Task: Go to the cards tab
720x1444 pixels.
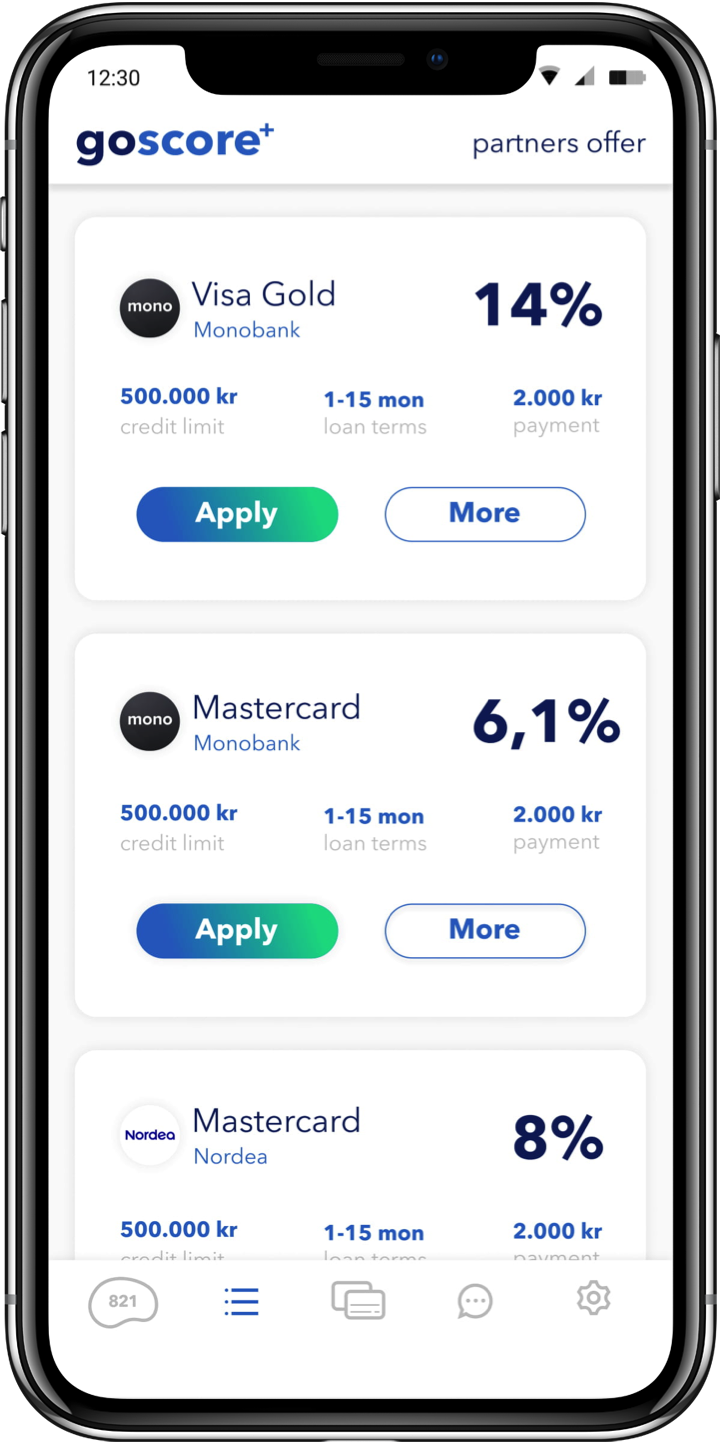Action: [358, 1301]
